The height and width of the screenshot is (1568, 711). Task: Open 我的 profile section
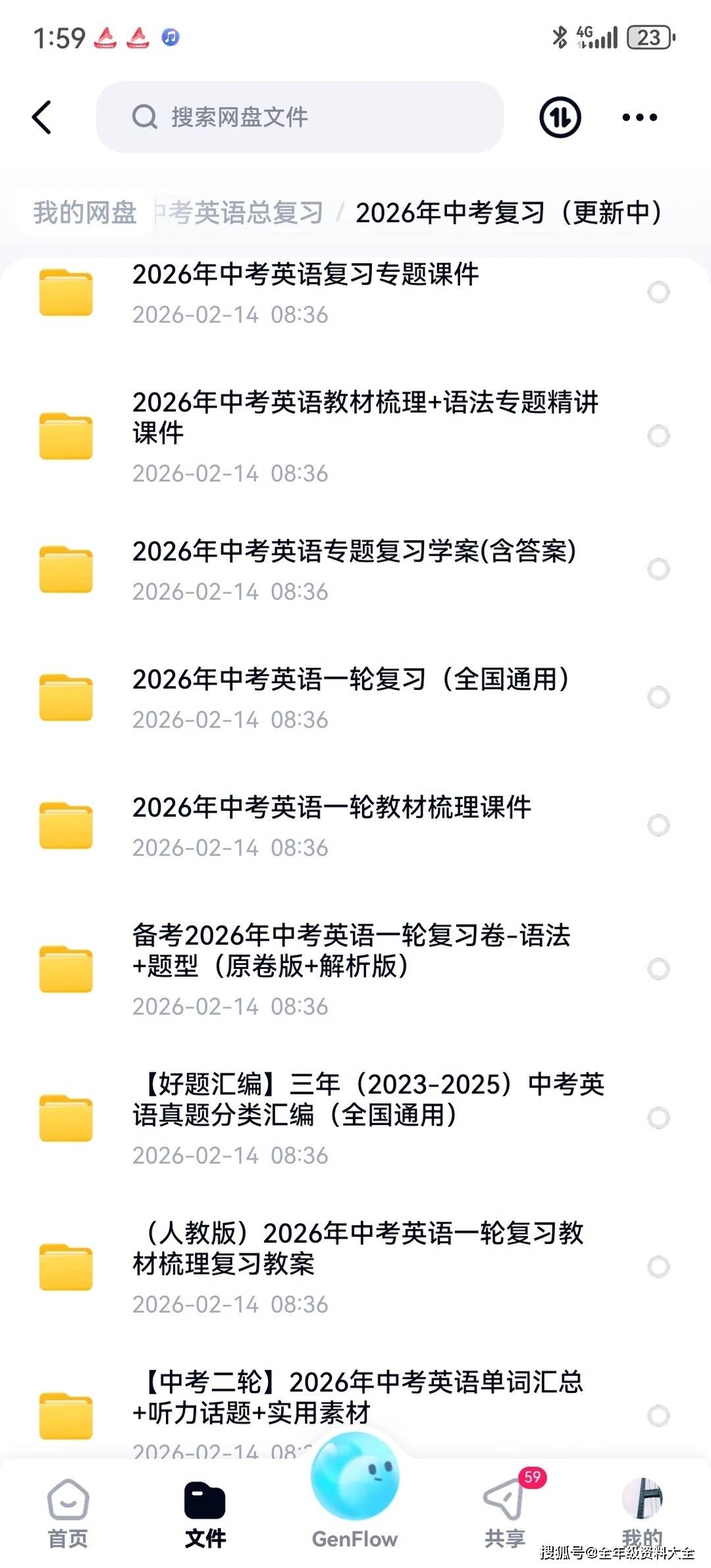point(643,1507)
